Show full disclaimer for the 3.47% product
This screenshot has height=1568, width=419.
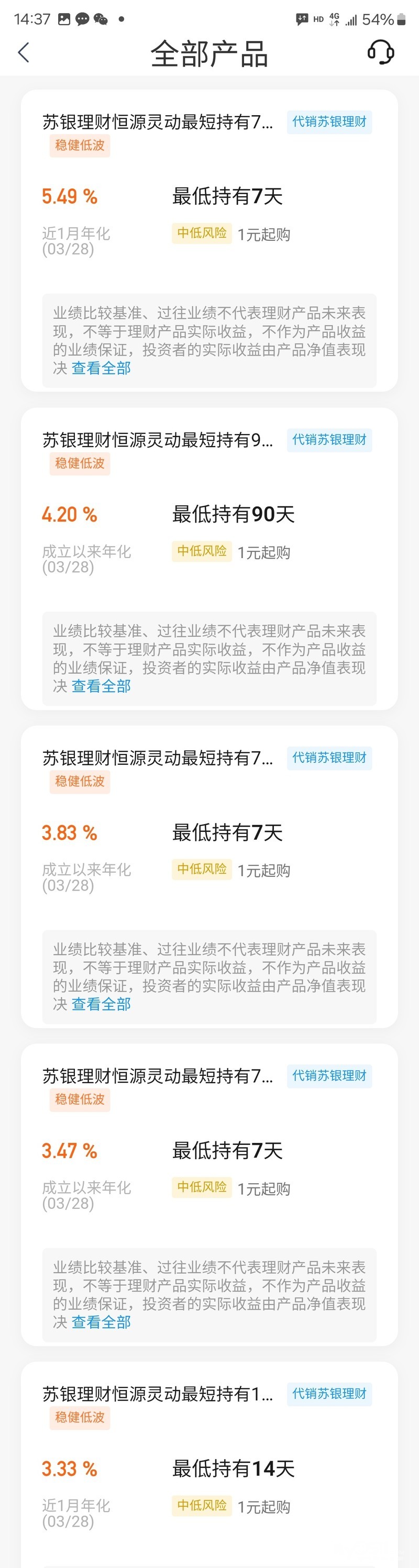pyautogui.click(x=101, y=1322)
